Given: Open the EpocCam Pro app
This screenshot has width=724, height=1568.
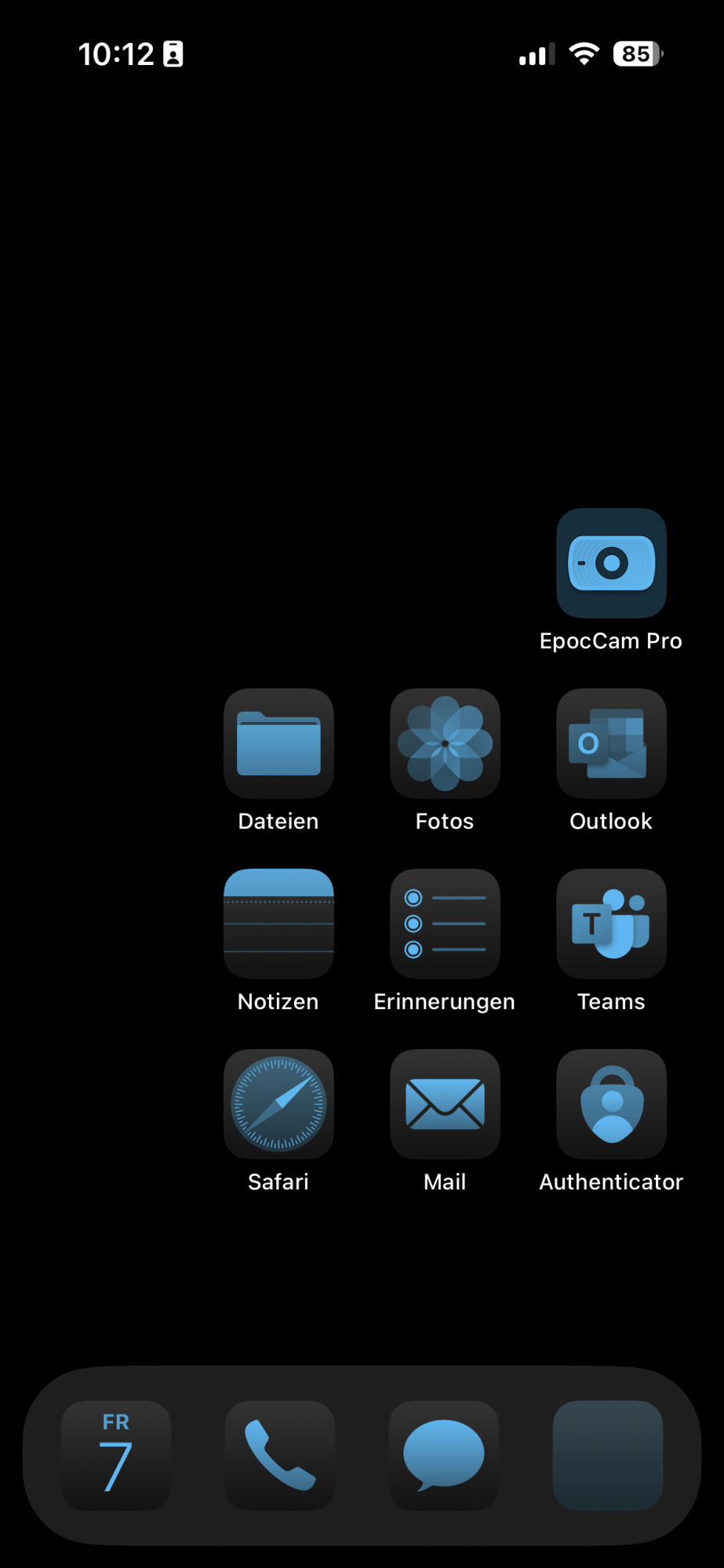Looking at the screenshot, I should pyautogui.click(x=611, y=563).
